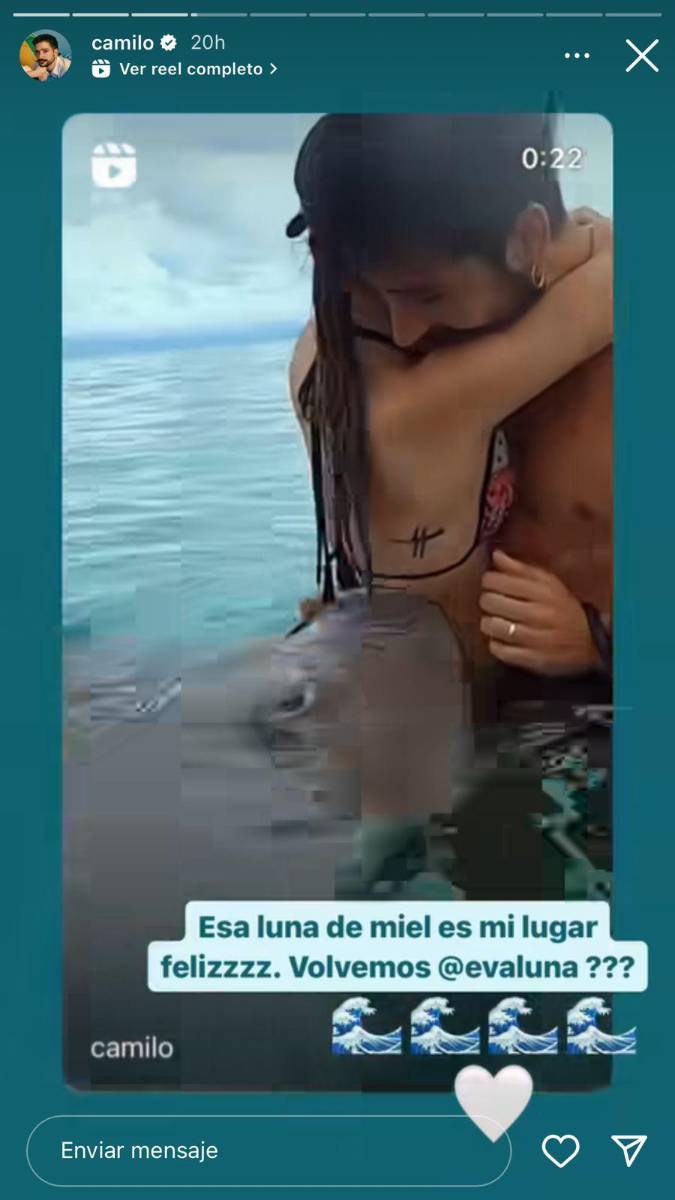The height and width of the screenshot is (1200, 675).
Task: Tap 'Ver reel completo' link
Action: (190, 69)
